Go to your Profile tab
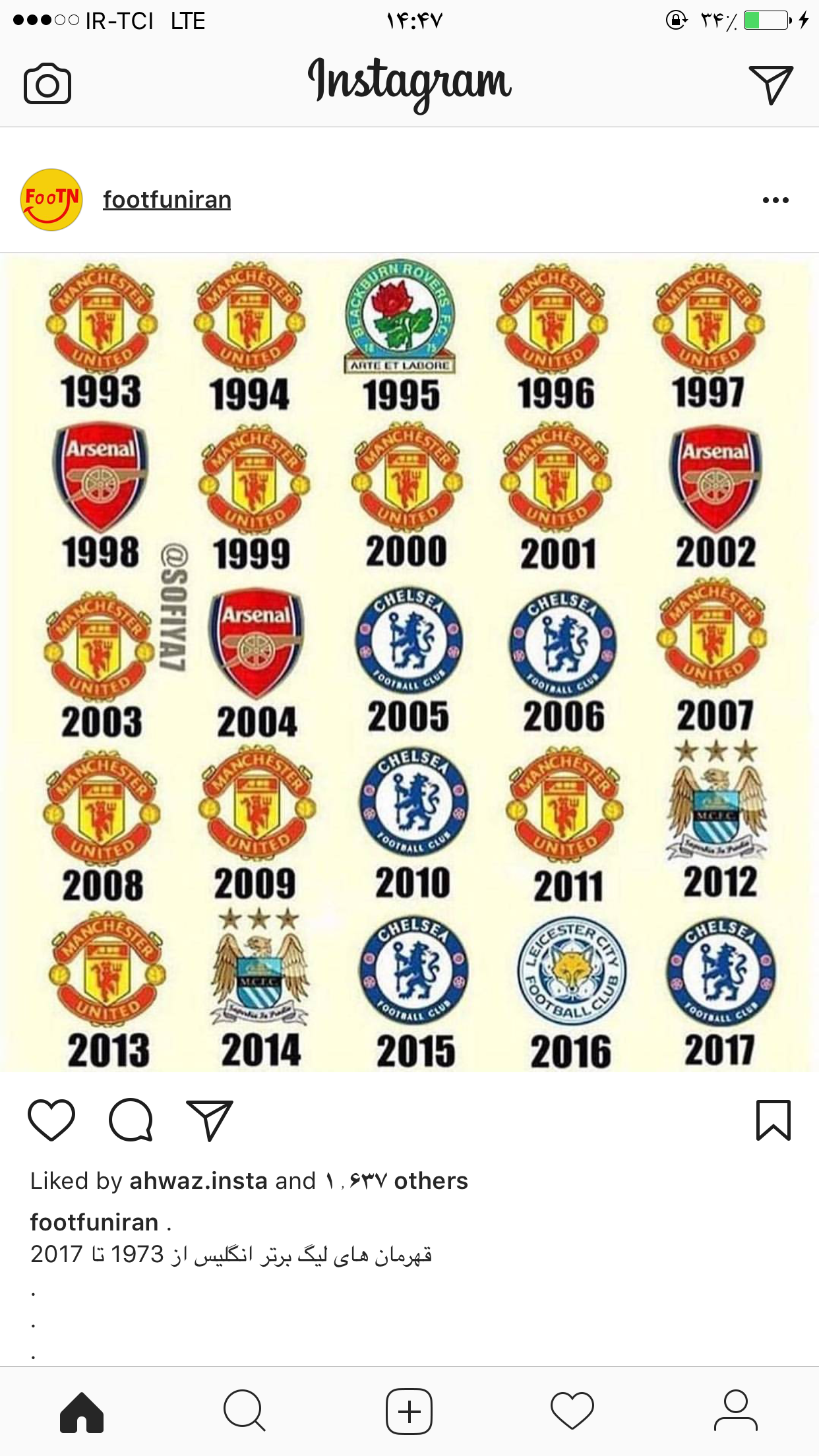Viewport: 819px width, 1456px height. click(736, 1412)
